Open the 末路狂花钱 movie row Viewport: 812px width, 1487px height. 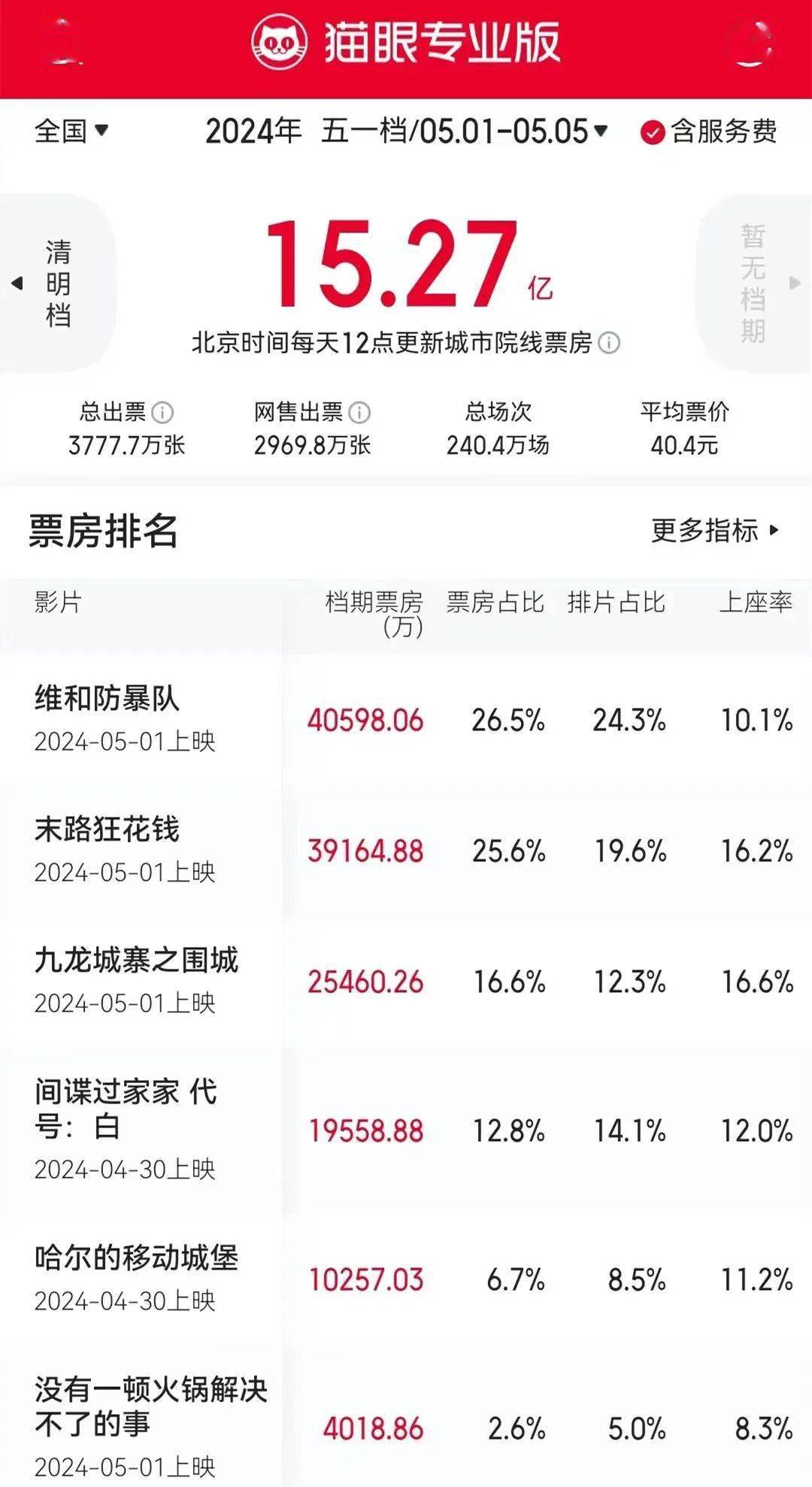tap(406, 851)
